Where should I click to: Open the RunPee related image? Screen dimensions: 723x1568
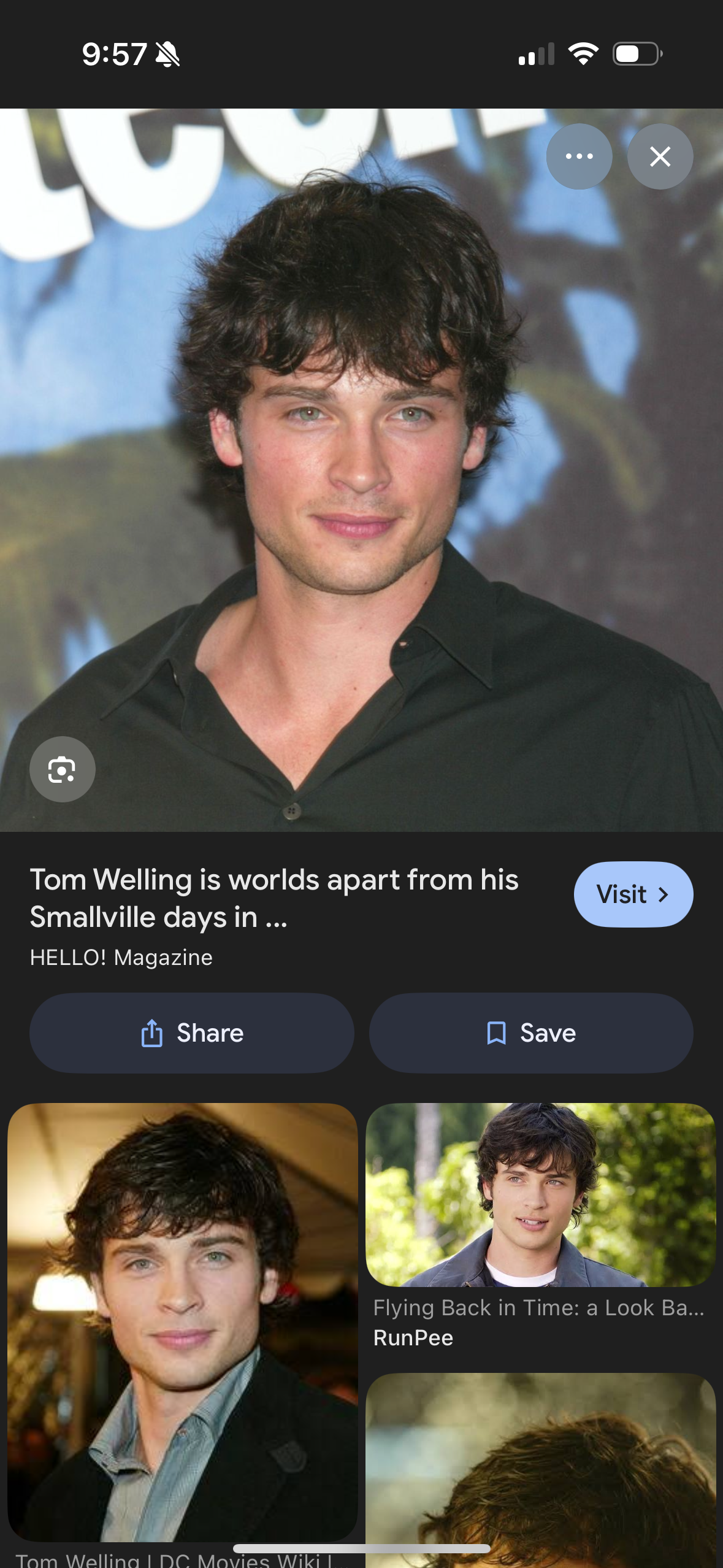tap(540, 1195)
